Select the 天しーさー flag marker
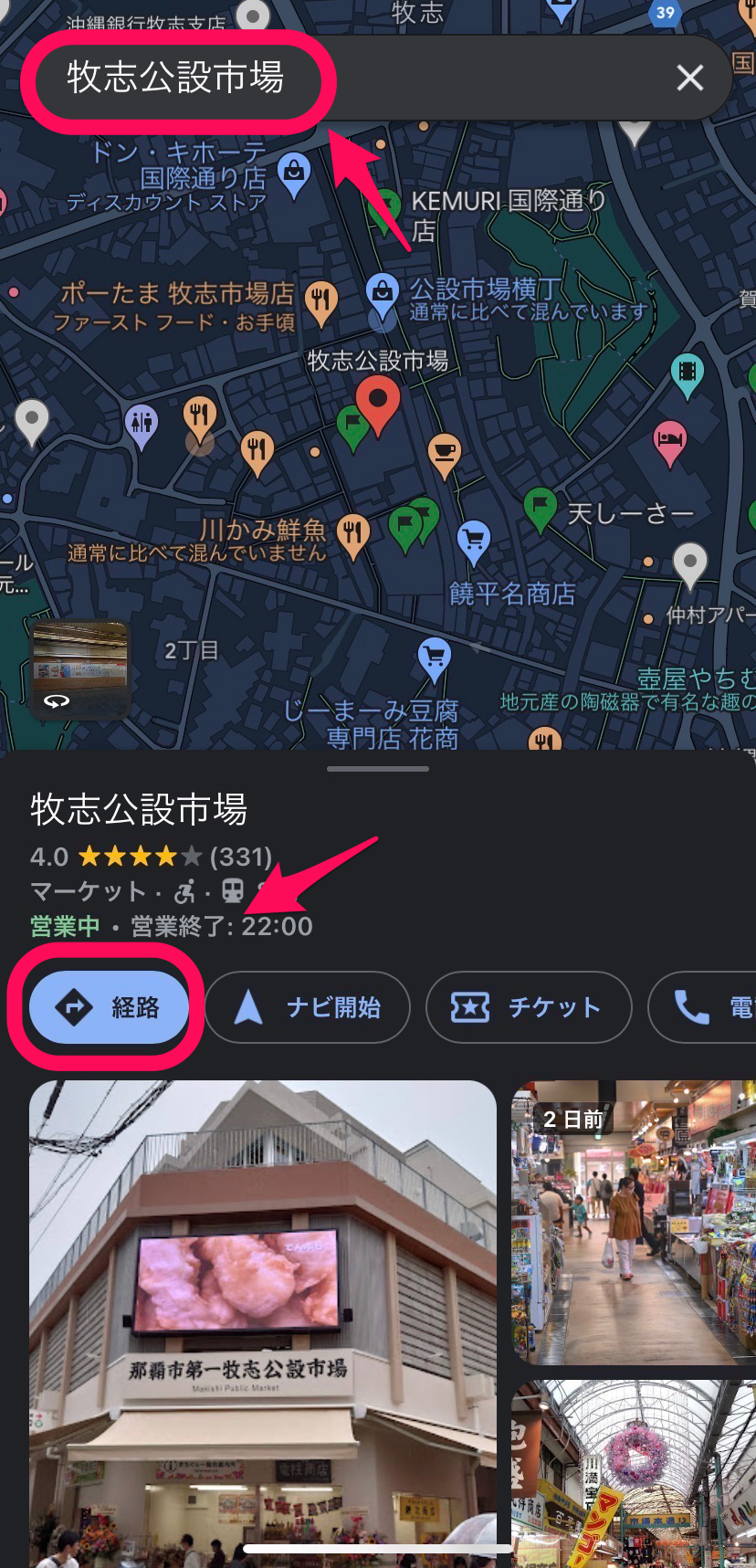This screenshot has height=1568, width=756. coord(541,507)
